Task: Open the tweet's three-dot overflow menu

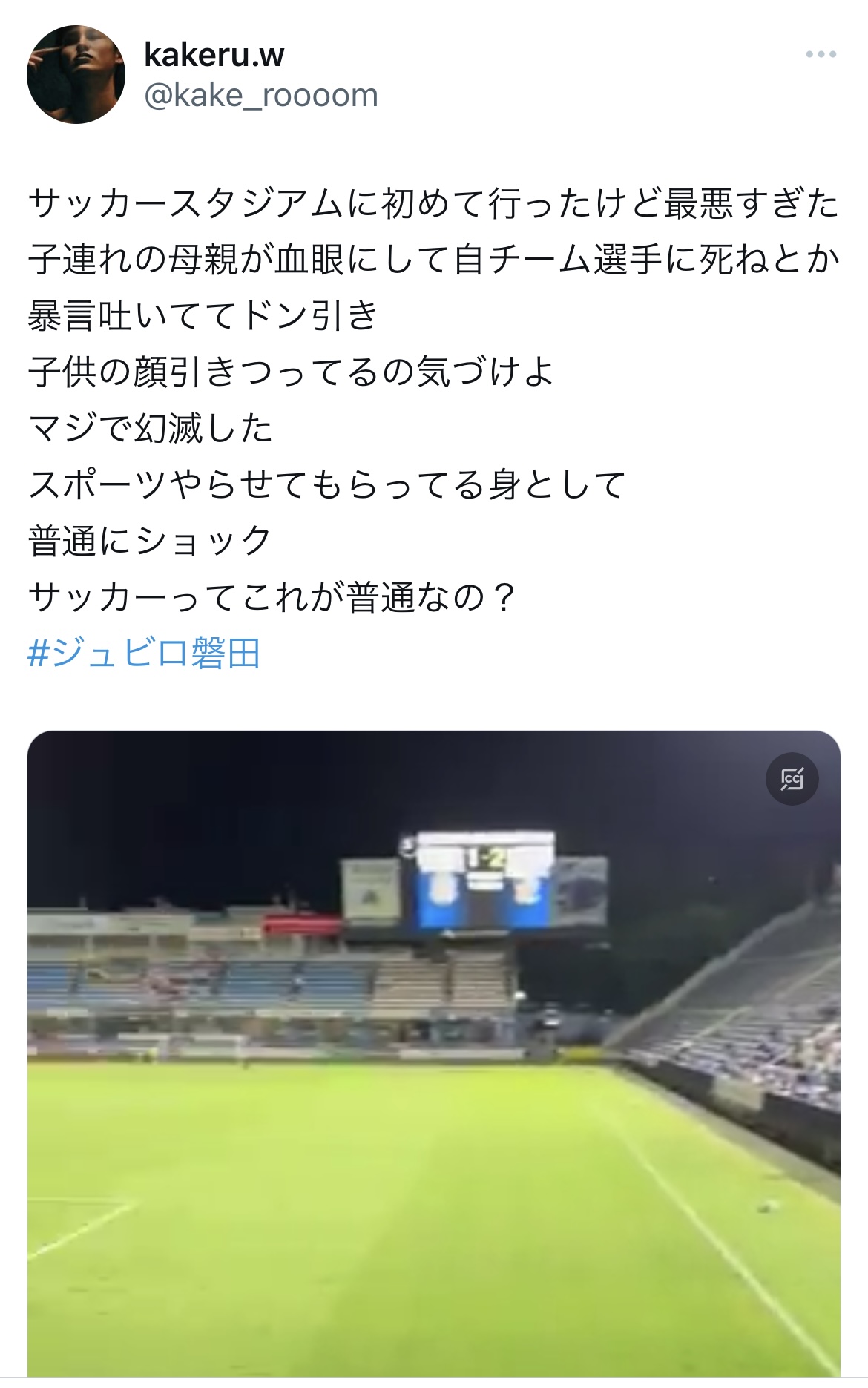Action: click(821, 54)
